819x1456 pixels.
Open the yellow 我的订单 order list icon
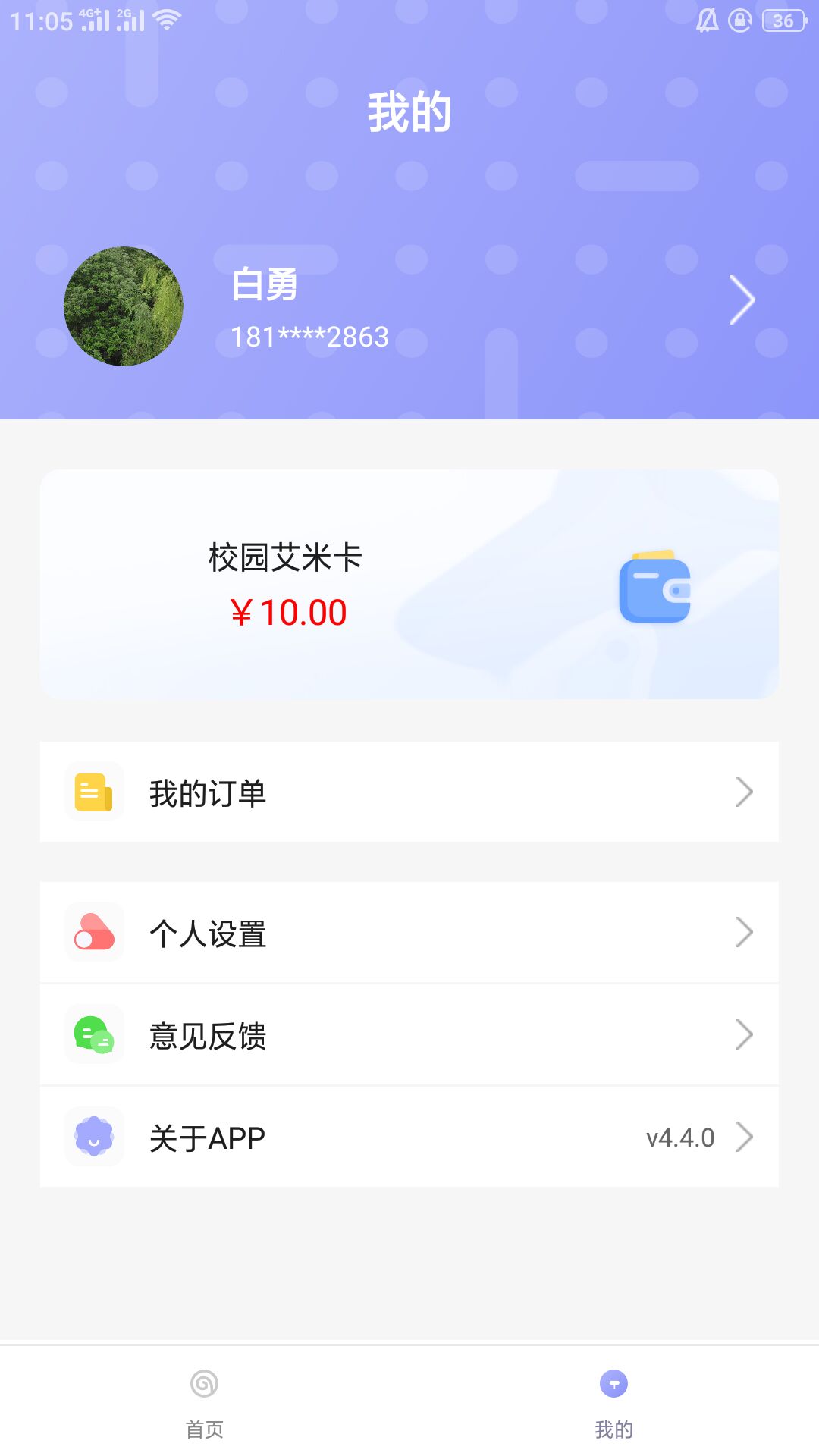pos(93,791)
